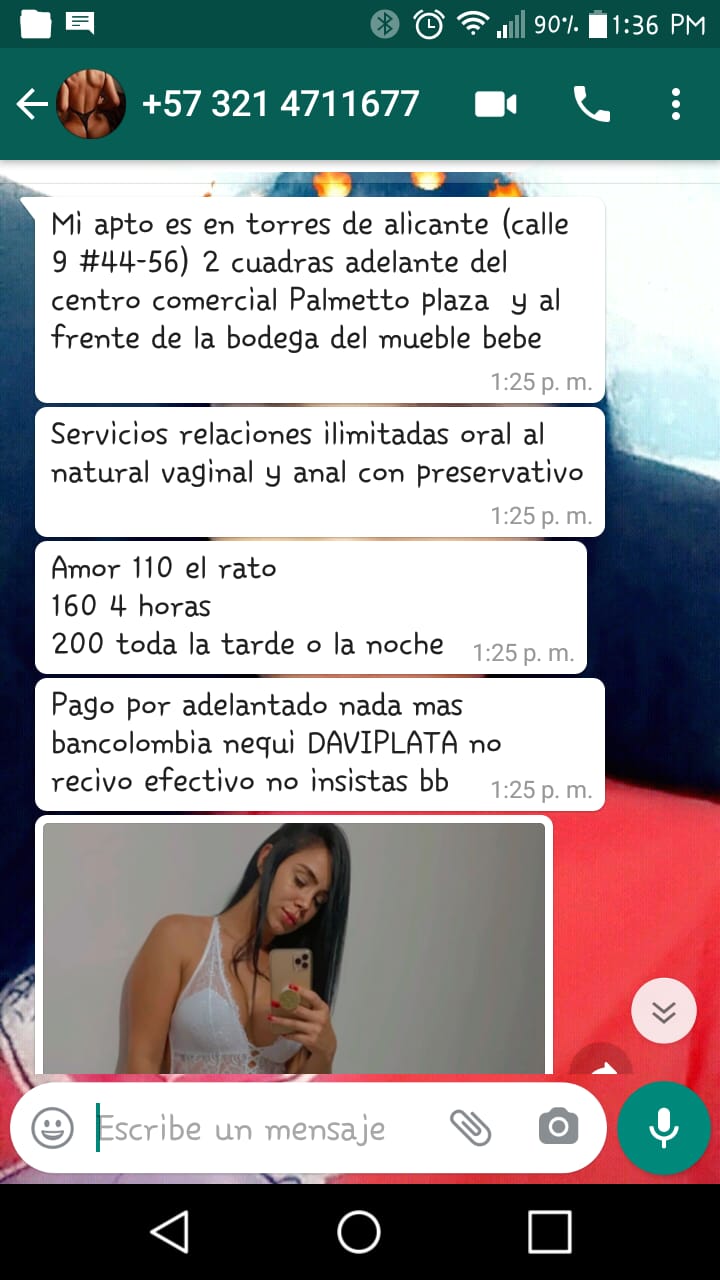Tap the microphone voice message button
This screenshot has width=720, height=1280.
(663, 1129)
